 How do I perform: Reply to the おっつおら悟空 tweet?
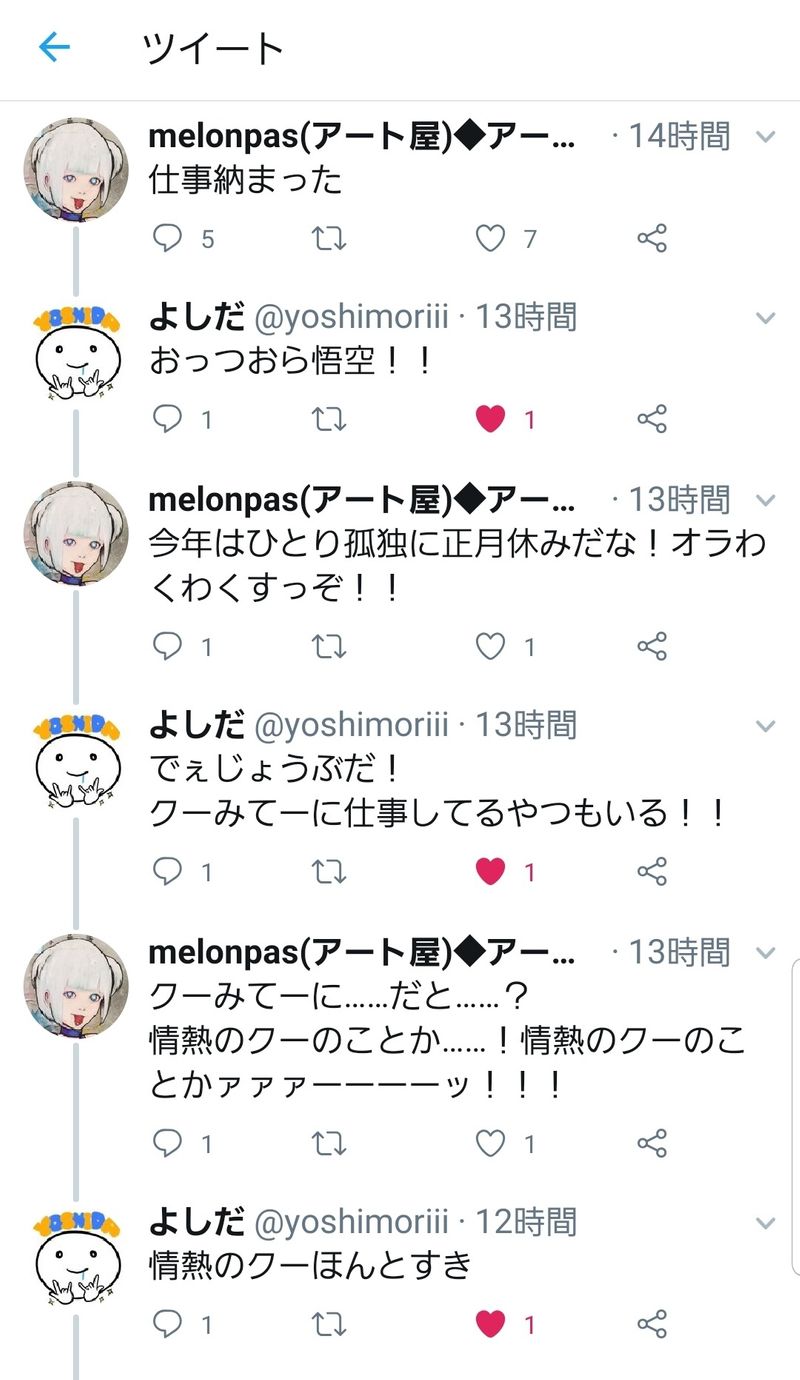(x=167, y=419)
